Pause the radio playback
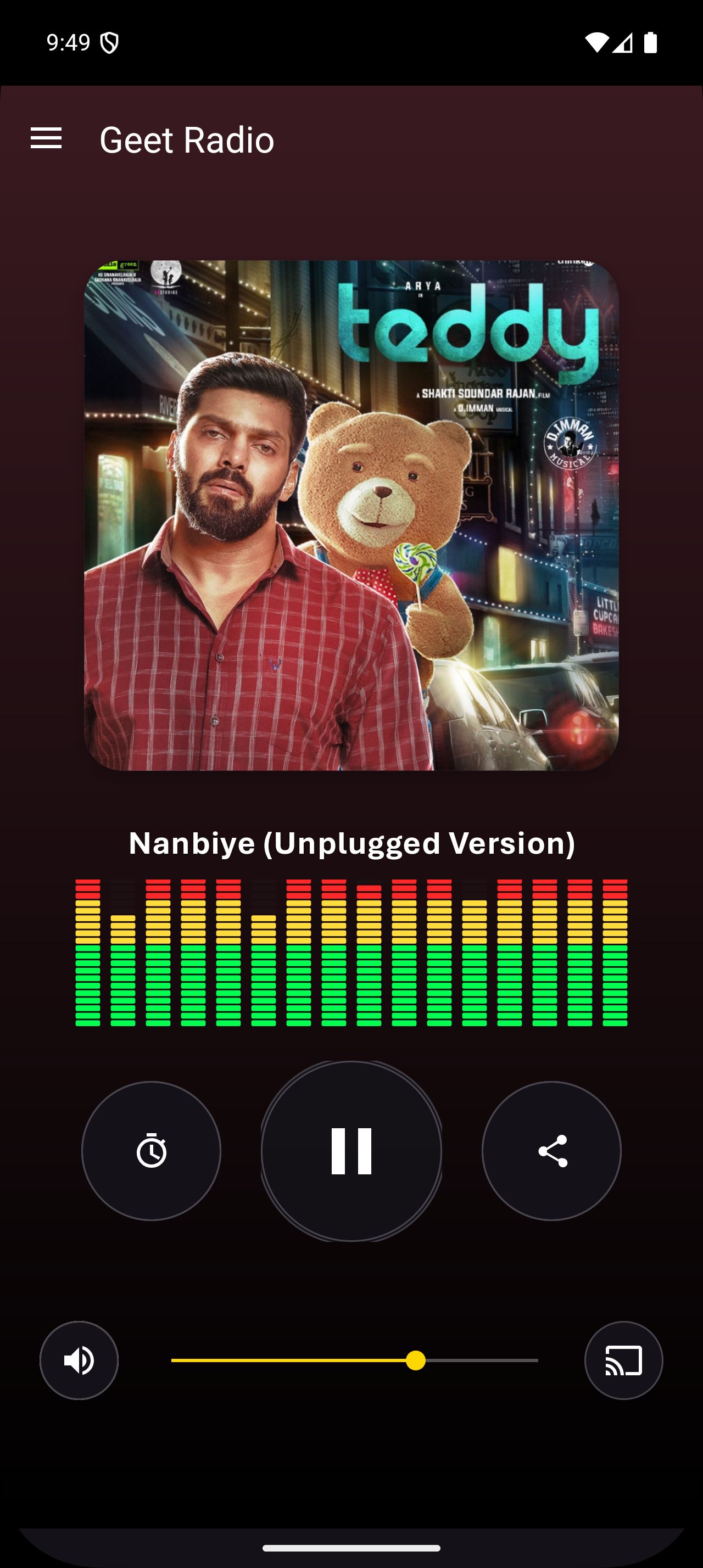703x1568 pixels. coord(351,1151)
